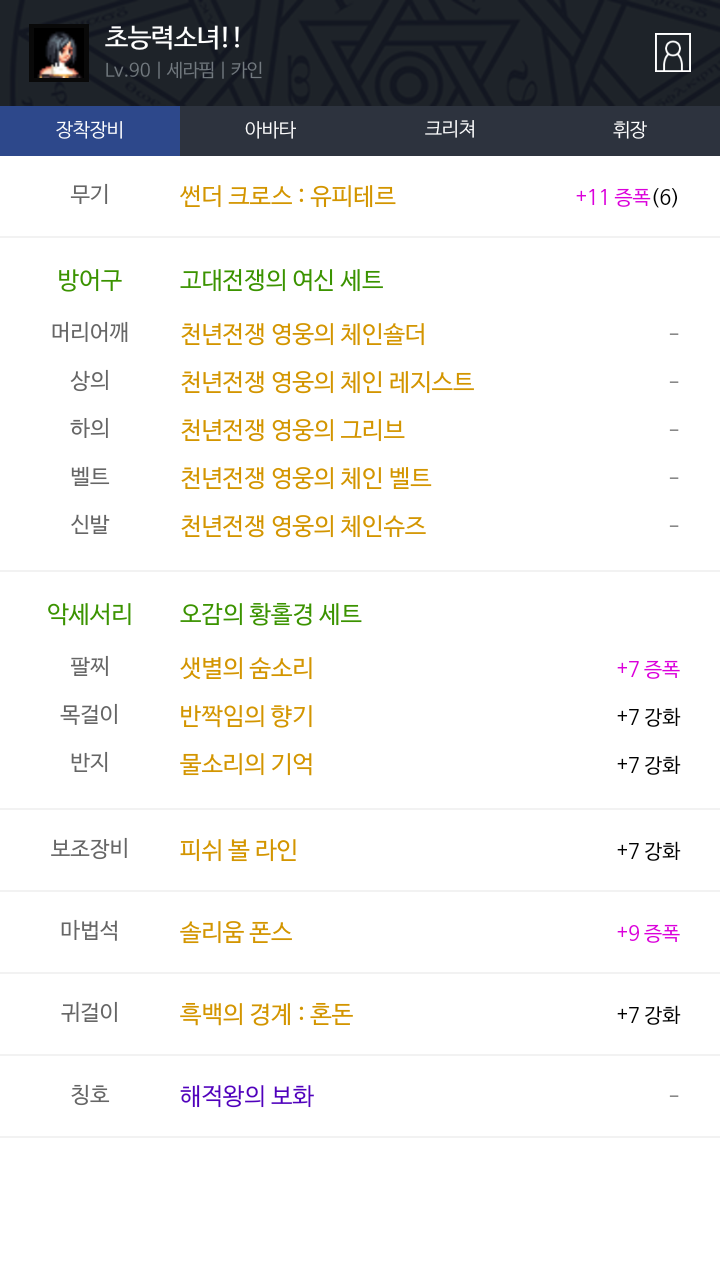
Task: Open bracelet 샛별의 숨소리
Action: click(x=247, y=668)
